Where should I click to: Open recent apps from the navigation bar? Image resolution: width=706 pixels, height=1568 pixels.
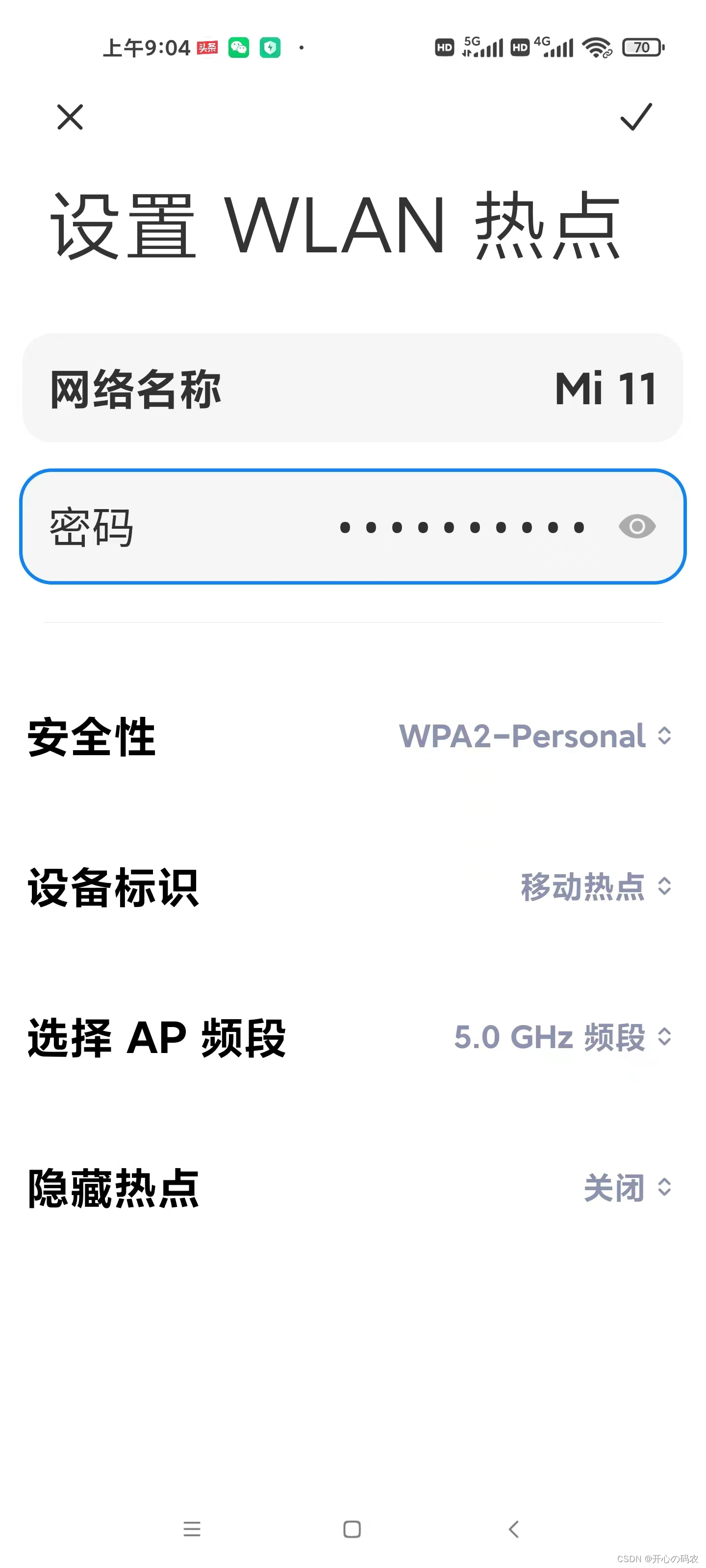pyautogui.click(x=192, y=1528)
